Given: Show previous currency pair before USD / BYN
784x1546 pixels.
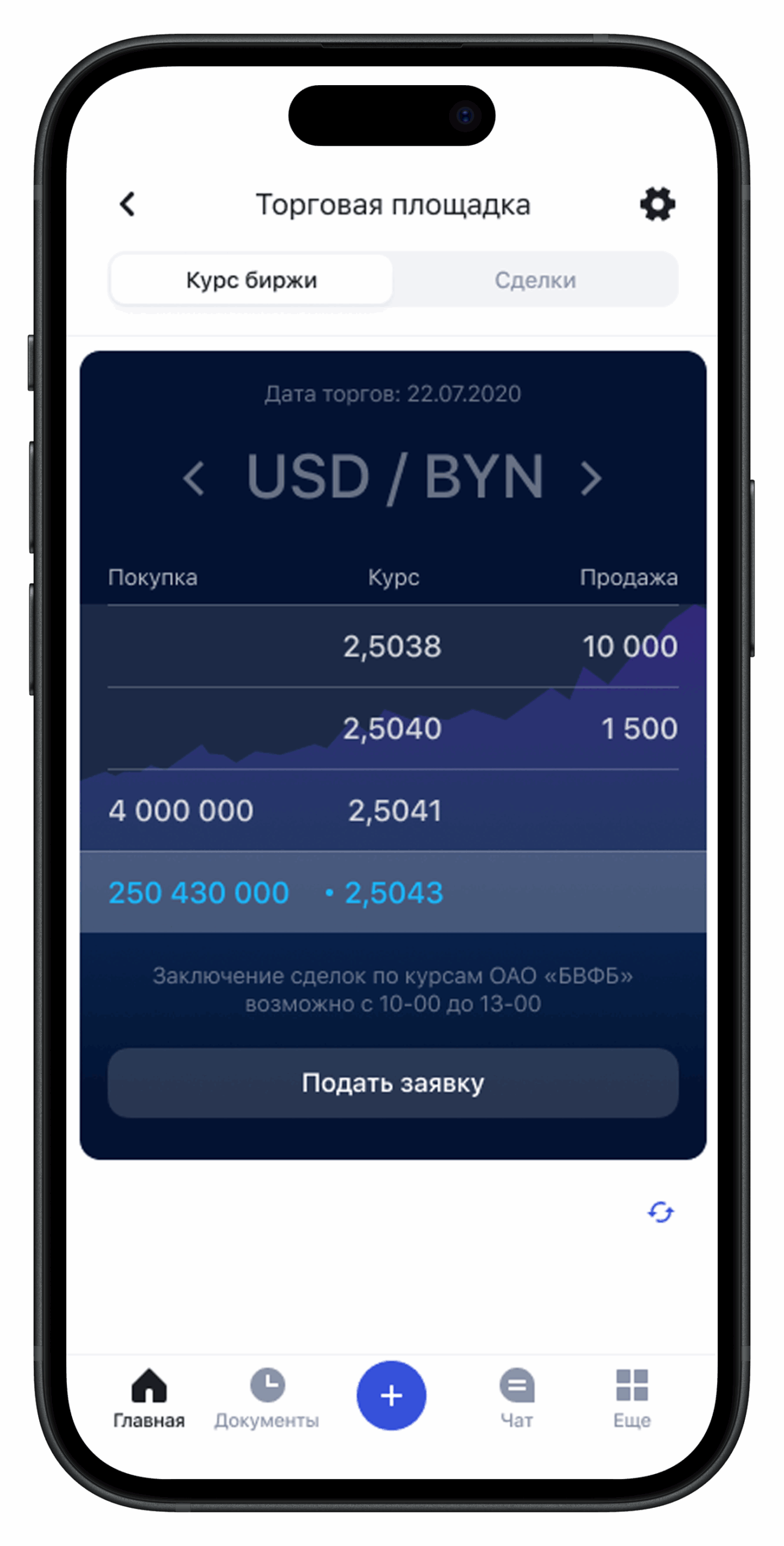Looking at the screenshot, I should (194, 478).
